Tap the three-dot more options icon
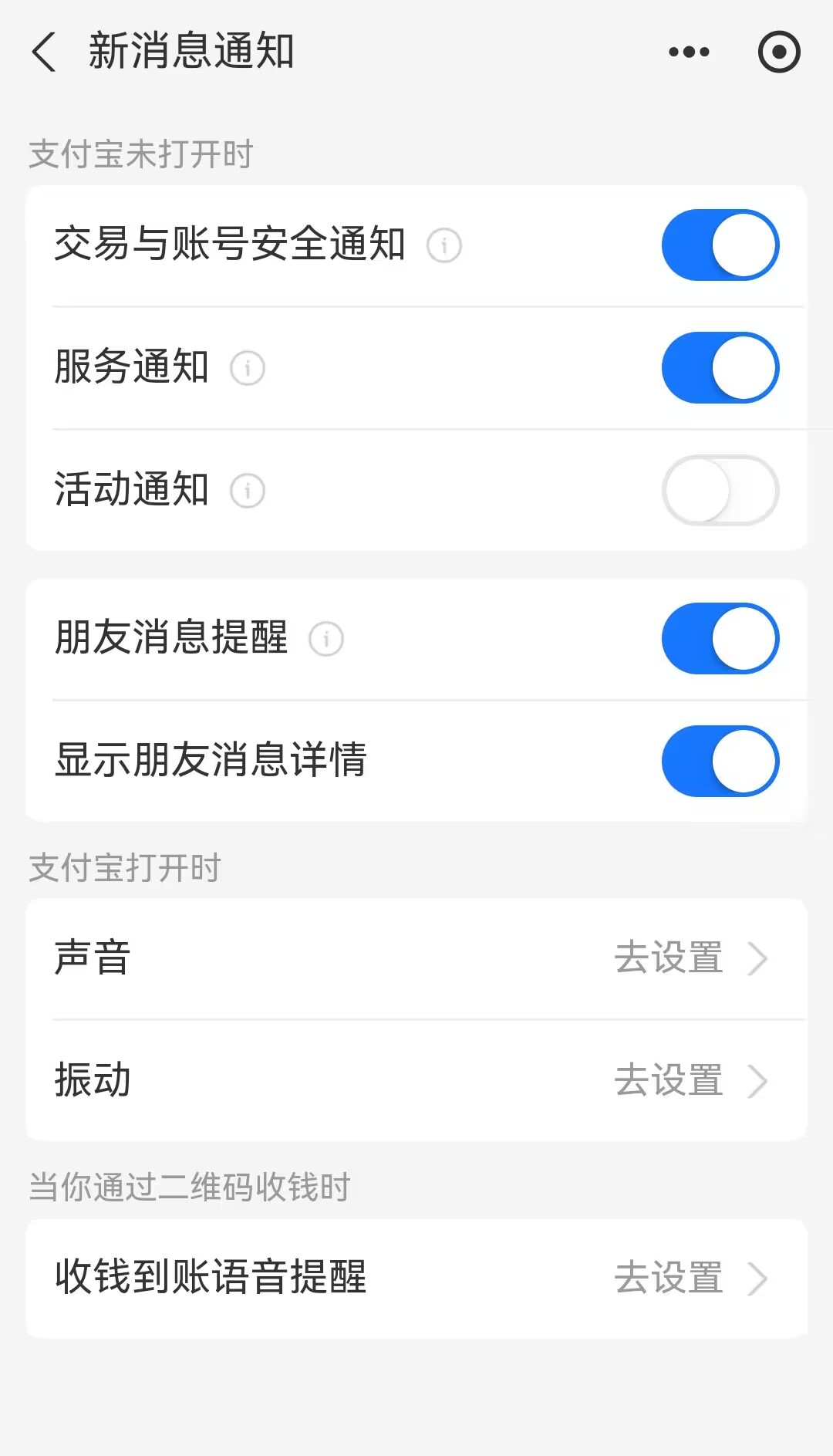 point(686,51)
